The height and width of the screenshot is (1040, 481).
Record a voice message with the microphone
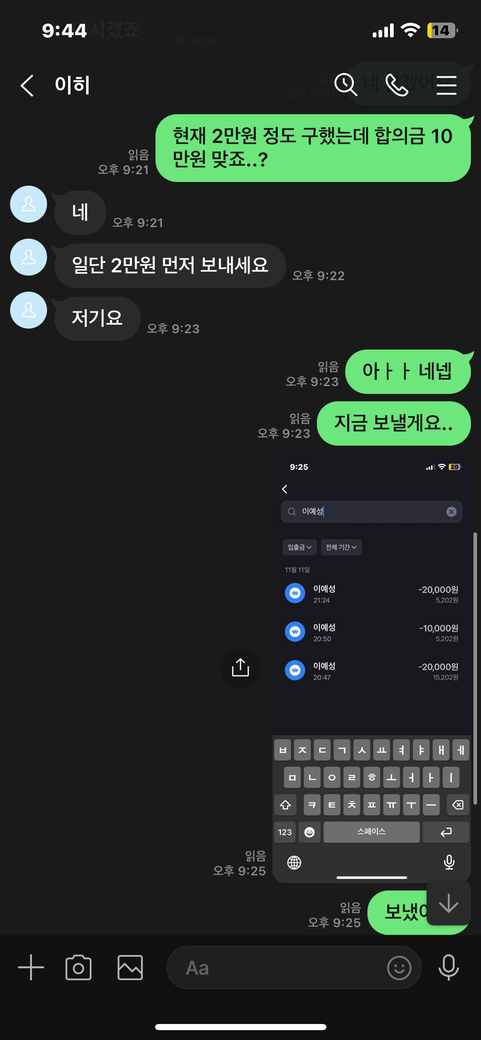(x=449, y=968)
